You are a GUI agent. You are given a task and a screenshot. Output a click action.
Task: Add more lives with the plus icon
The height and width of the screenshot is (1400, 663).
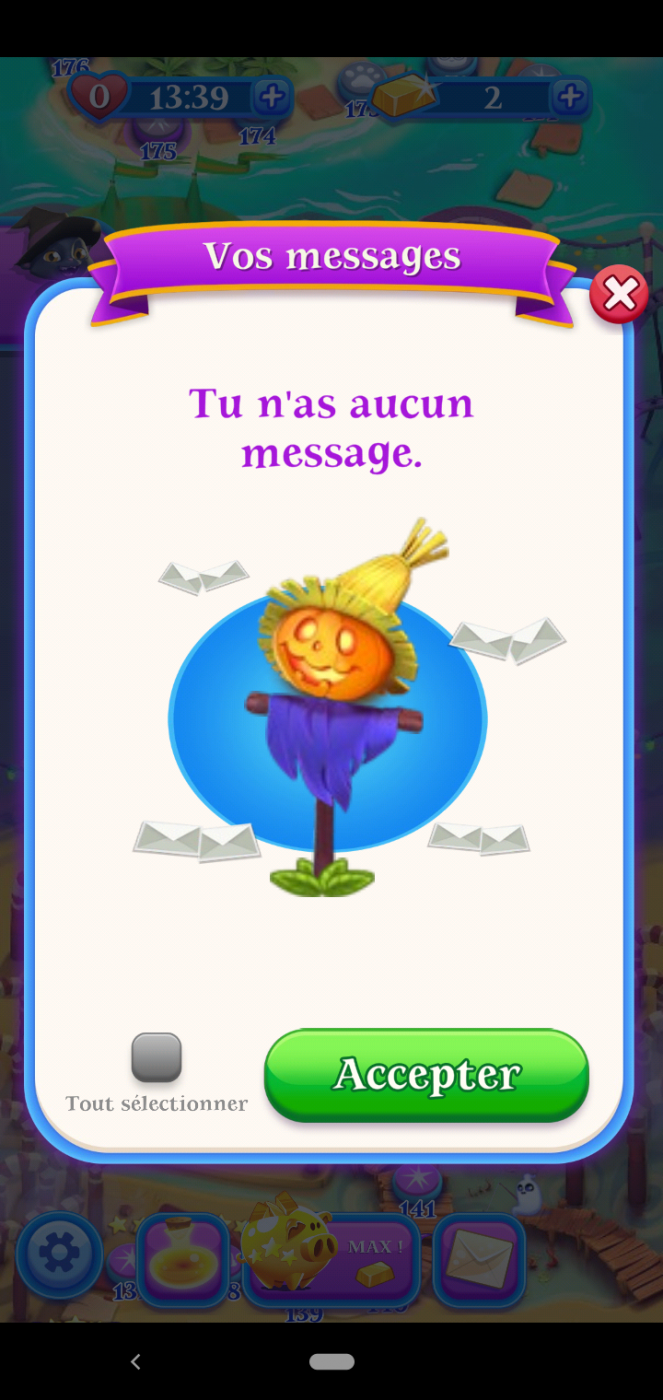tap(271, 97)
